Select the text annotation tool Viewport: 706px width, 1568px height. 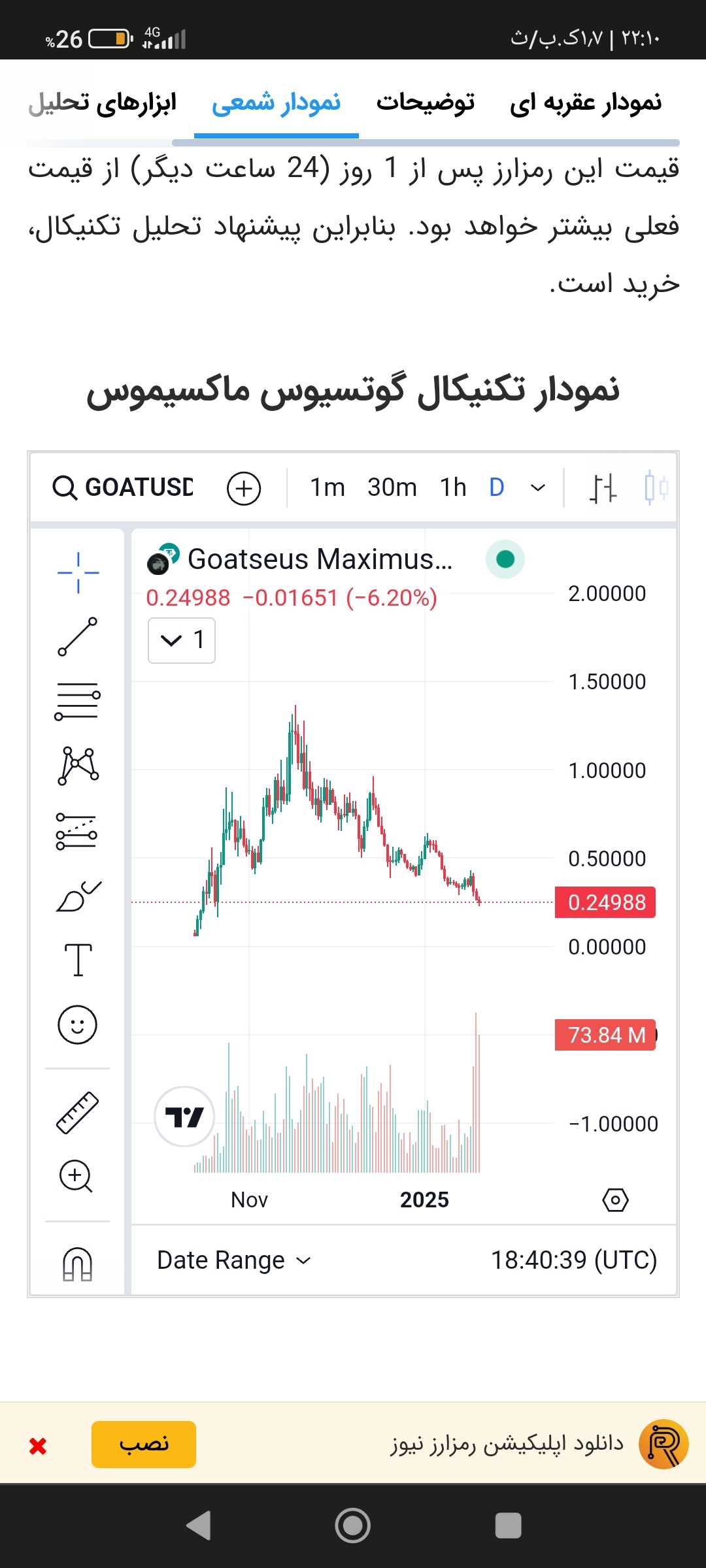(x=78, y=960)
